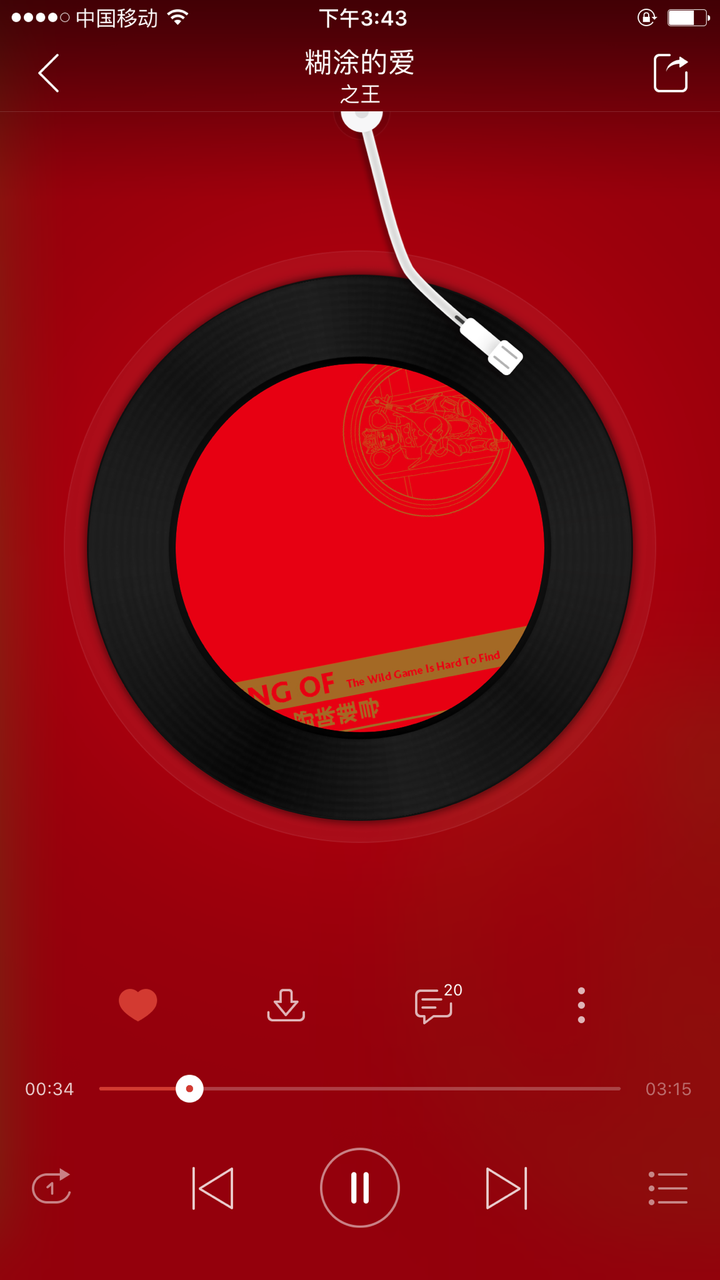
Task: Skip to the previous track
Action: (x=213, y=1188)
